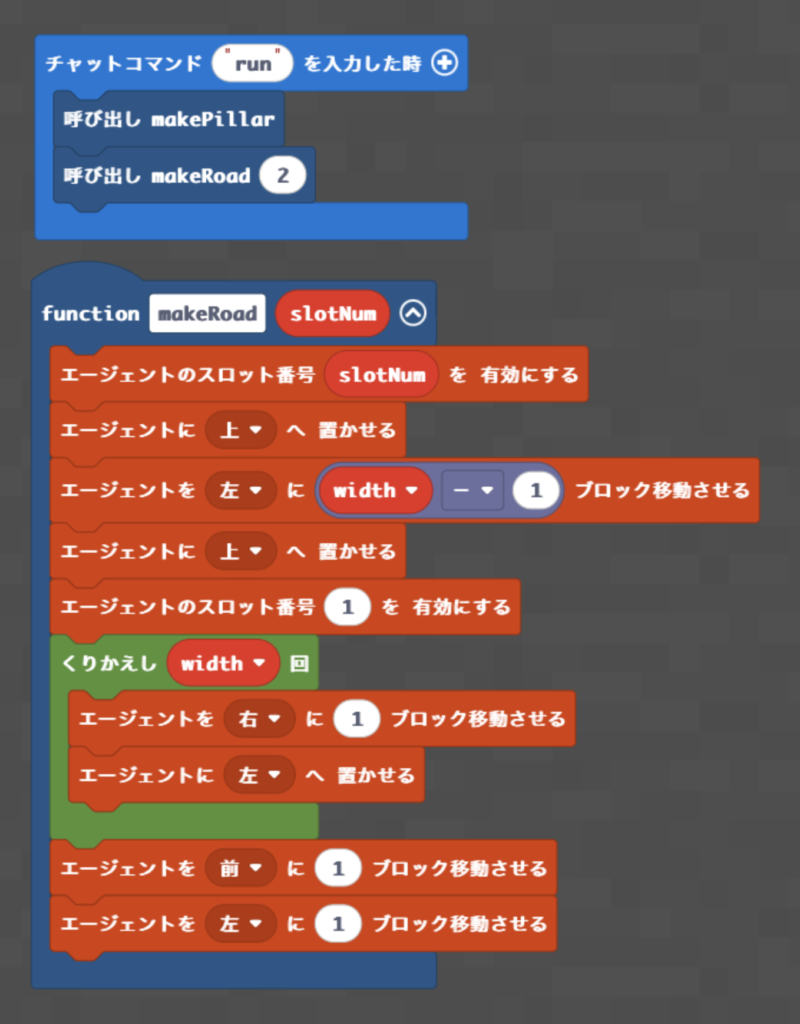
Task: Open the first 上 direction dropdown for placing
Action: (x=240, y=431)
